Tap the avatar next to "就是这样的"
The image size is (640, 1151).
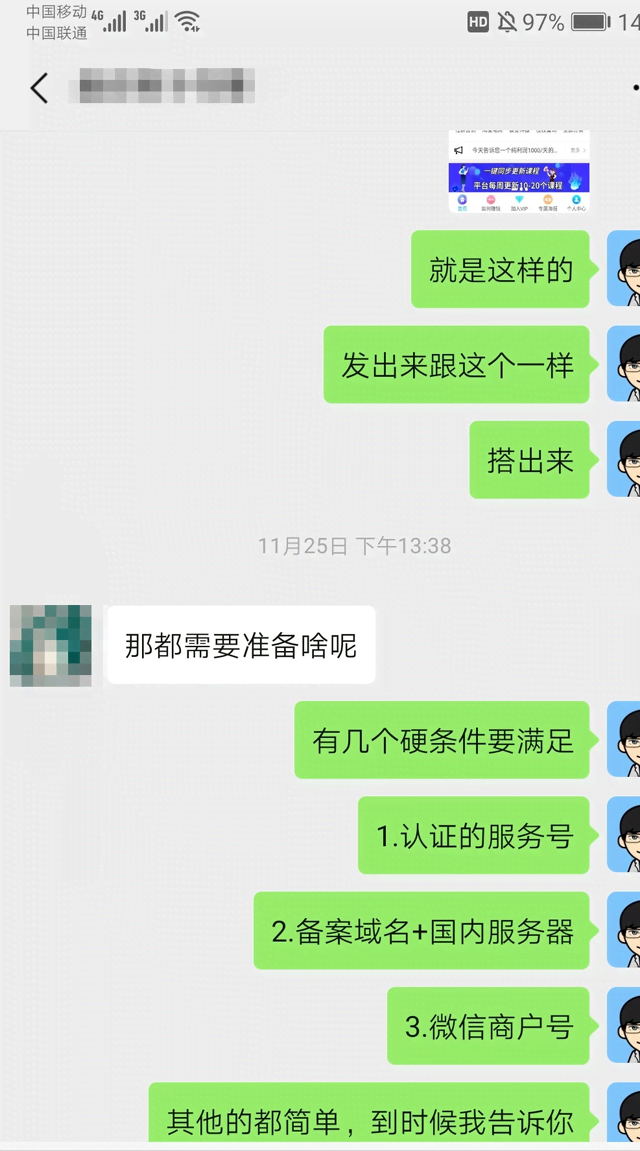624,269
